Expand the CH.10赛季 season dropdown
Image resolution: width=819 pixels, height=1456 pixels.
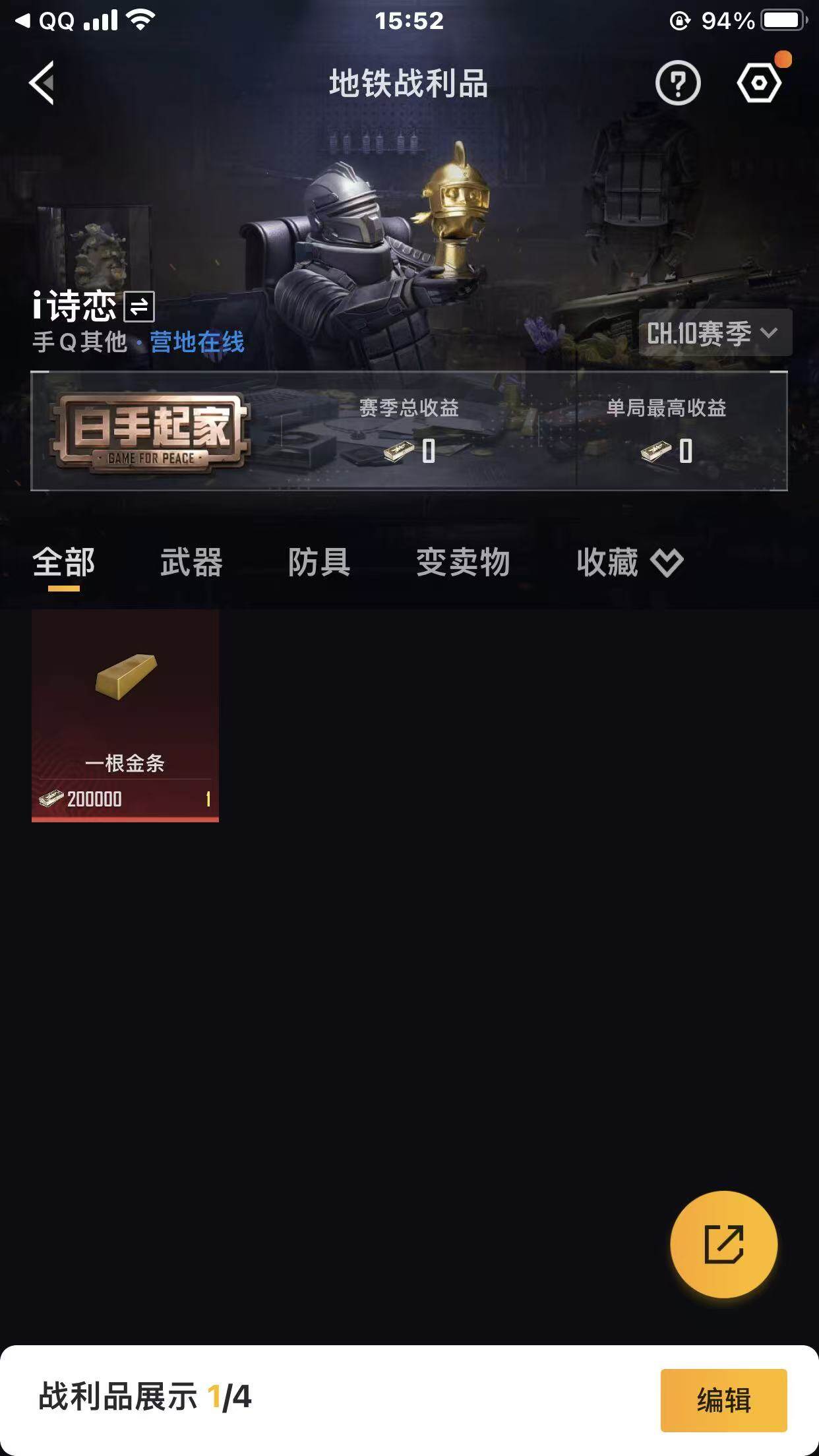tap(711, 332)
